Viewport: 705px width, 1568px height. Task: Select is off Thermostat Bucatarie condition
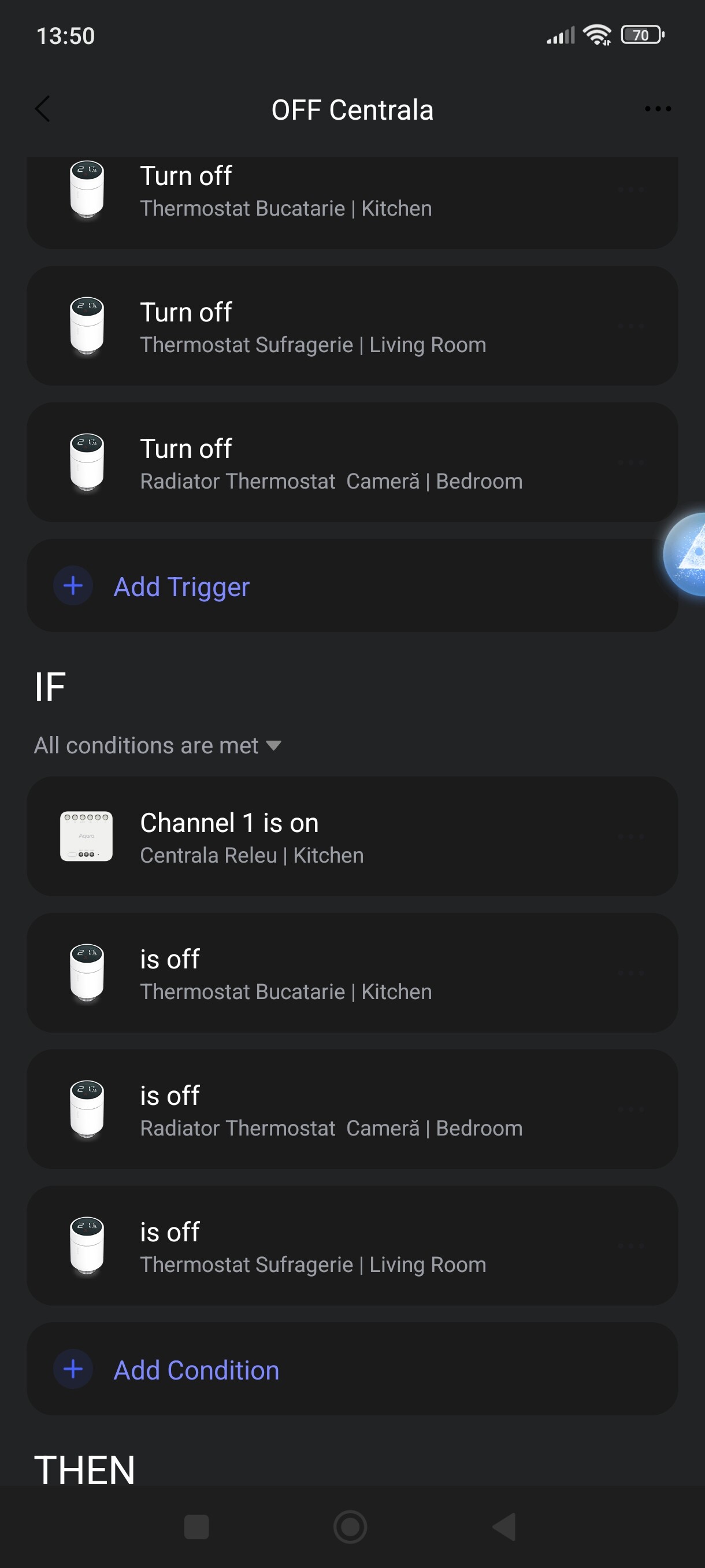pyautogui.click(x=351, y=972)
